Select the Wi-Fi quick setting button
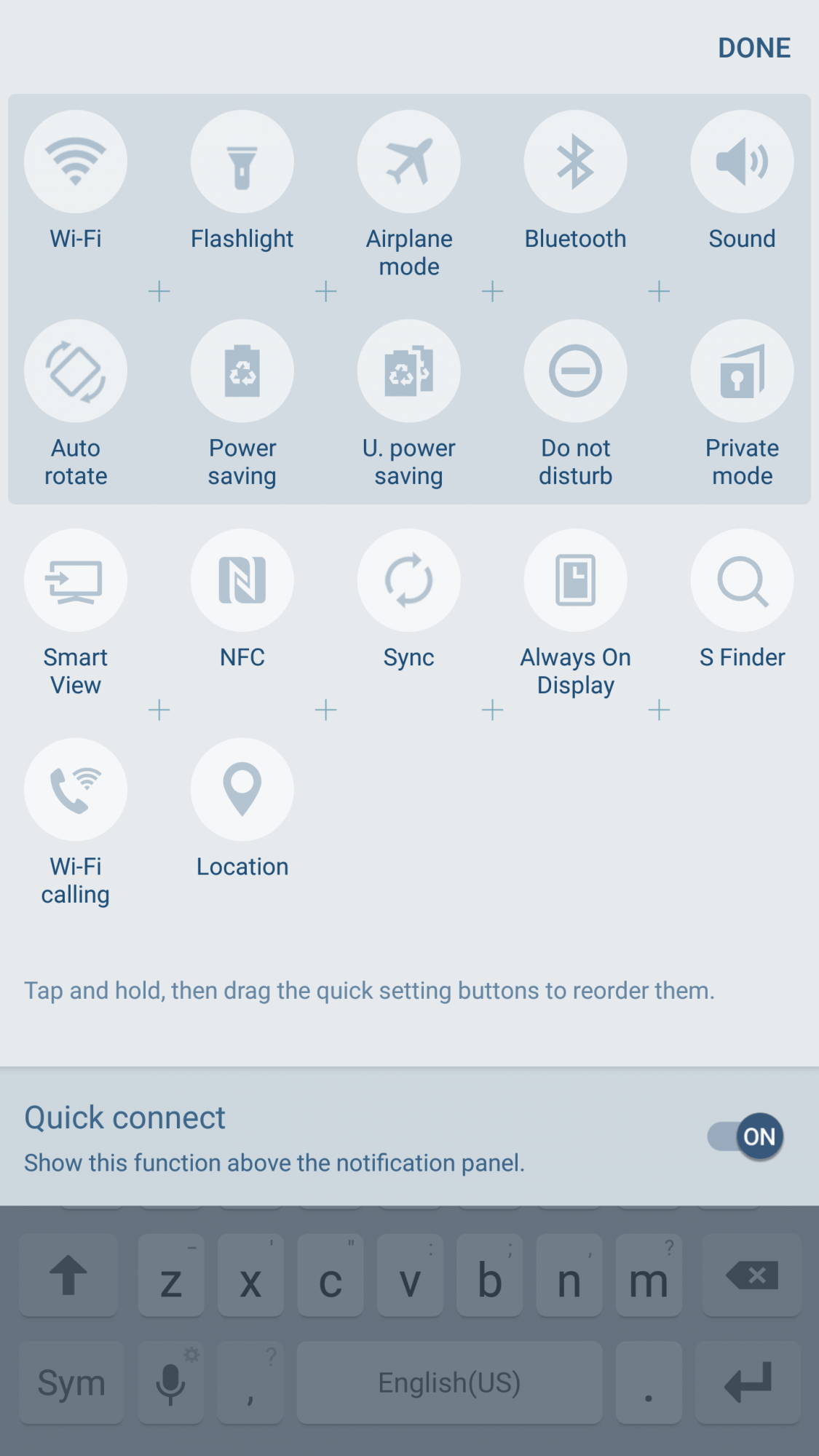This screenshot has width=819, height=1456. pyautogui.click(x=76, y=162)
